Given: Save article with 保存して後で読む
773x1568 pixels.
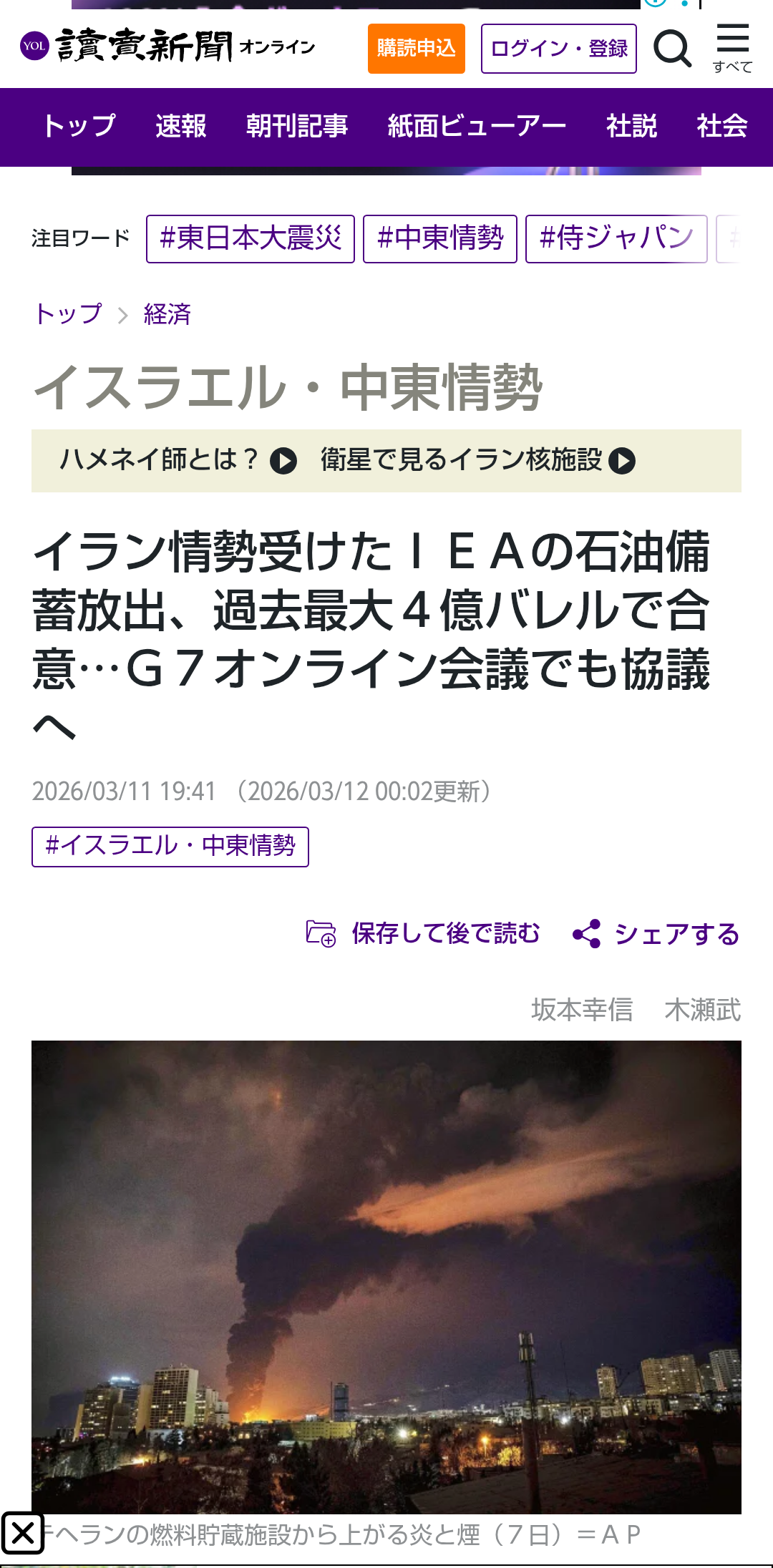Looking at the screenshot, I should tap(424, 933).
